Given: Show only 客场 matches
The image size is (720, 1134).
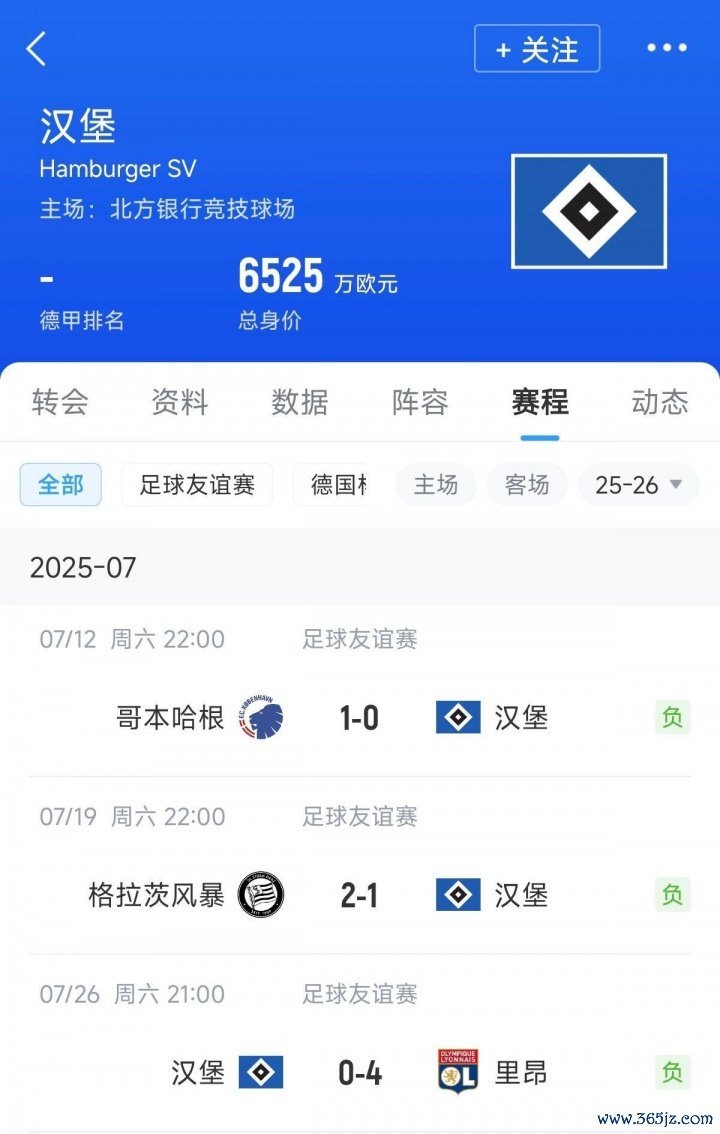Looking at the screenshot, I should [527, 485].
